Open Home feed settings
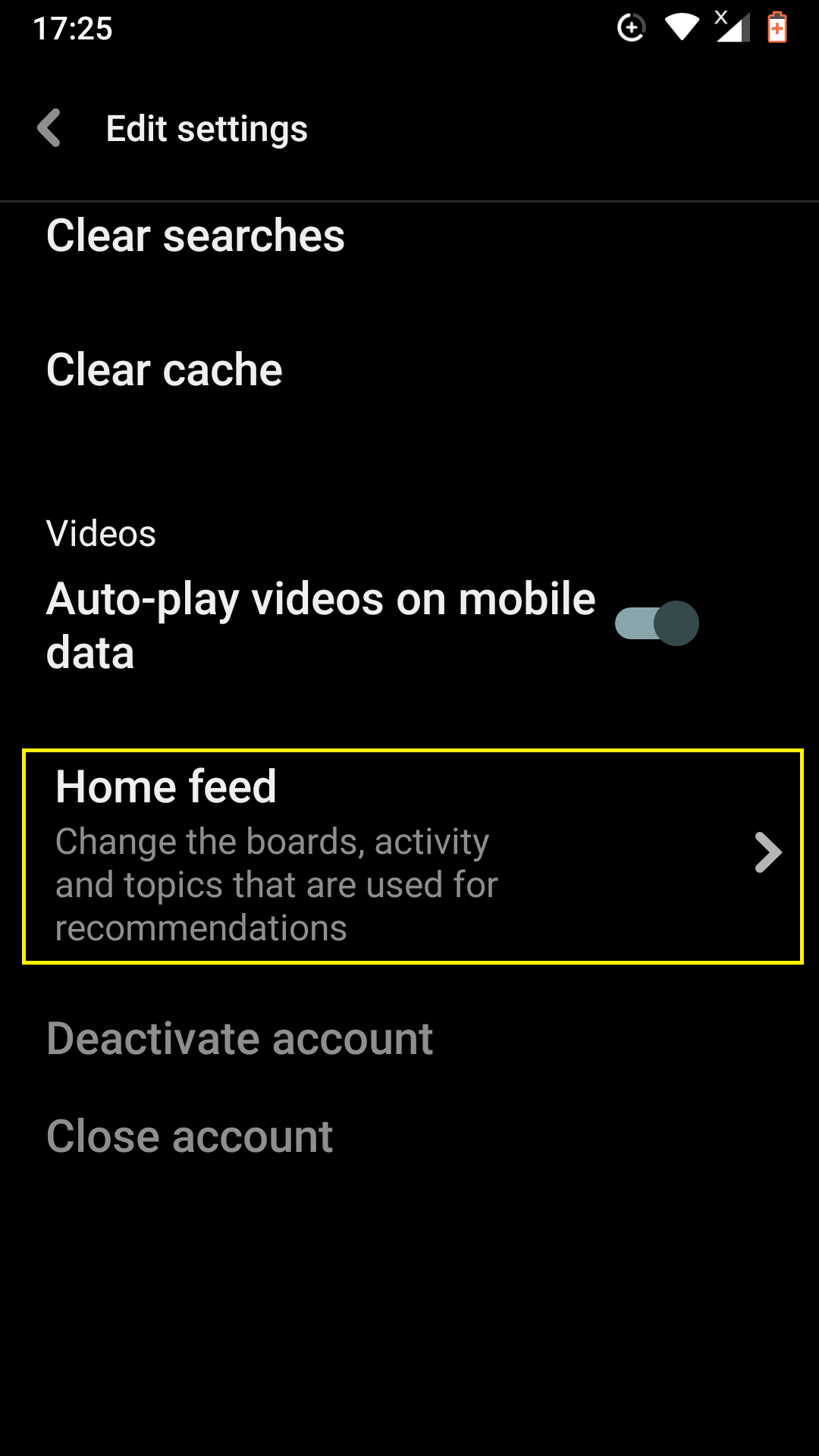819x1456 pixels. click(x=413, y=857)
